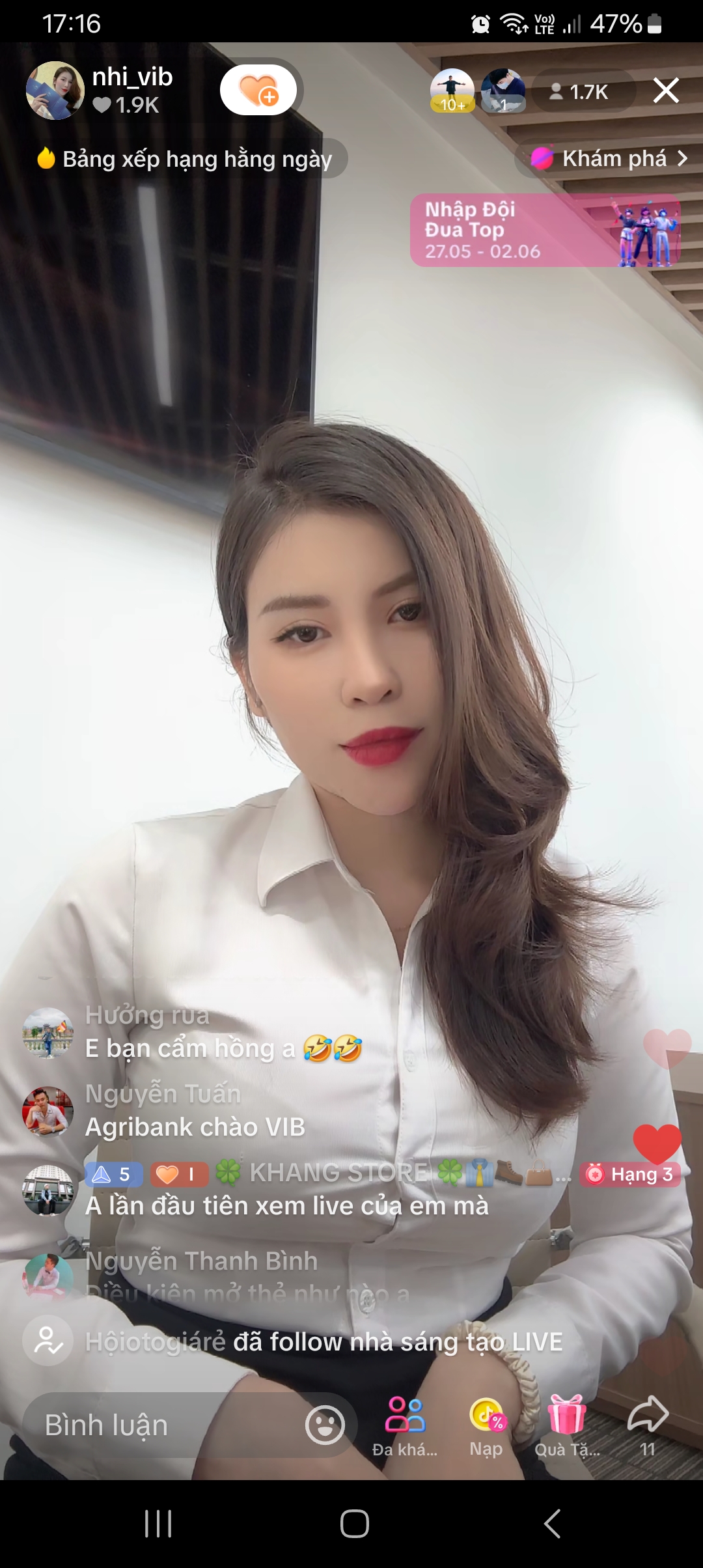Open the Quà Tặ... gift panel
703x1568 pixels.
click(567, 1426)
